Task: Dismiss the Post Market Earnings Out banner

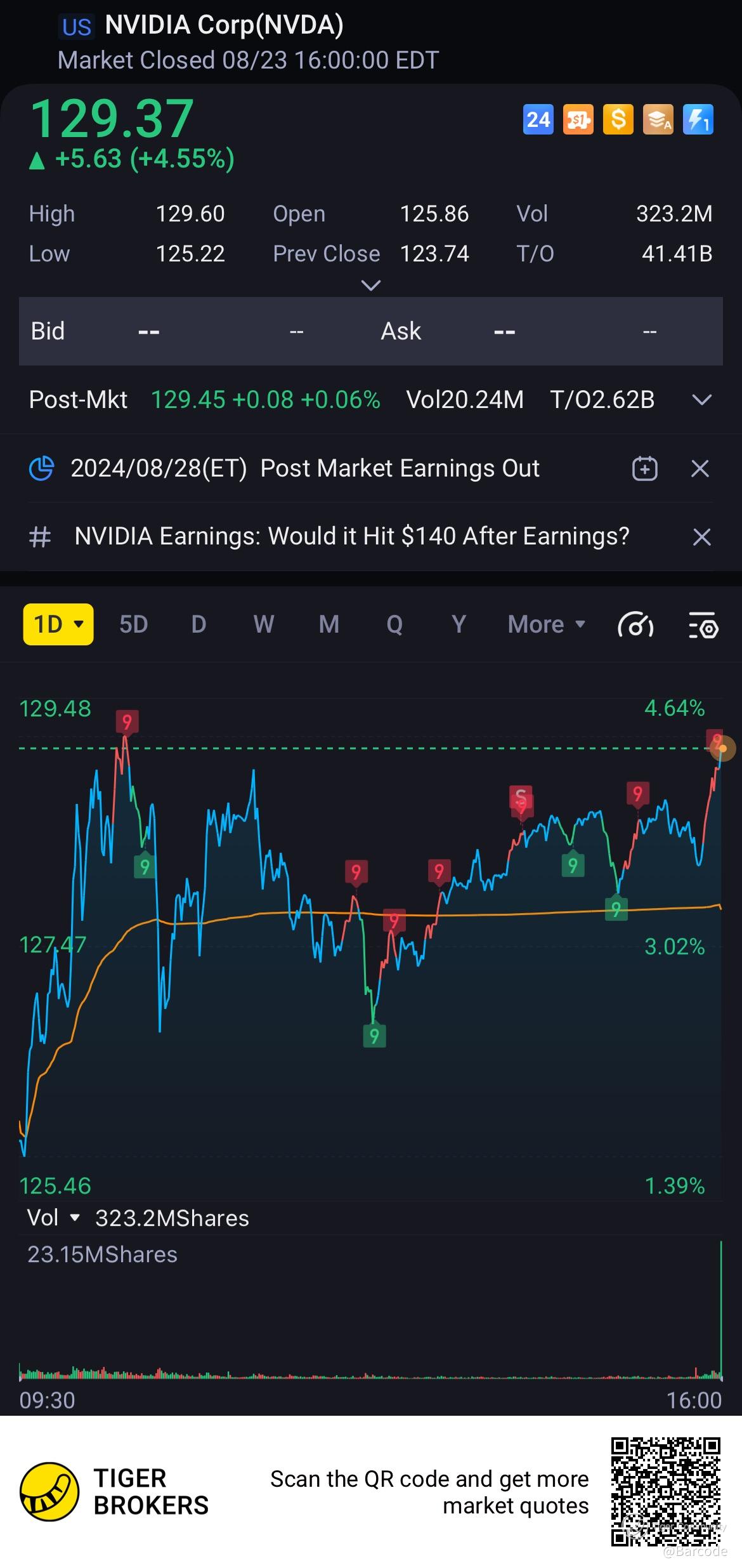Action: click(x=700, y=469)
